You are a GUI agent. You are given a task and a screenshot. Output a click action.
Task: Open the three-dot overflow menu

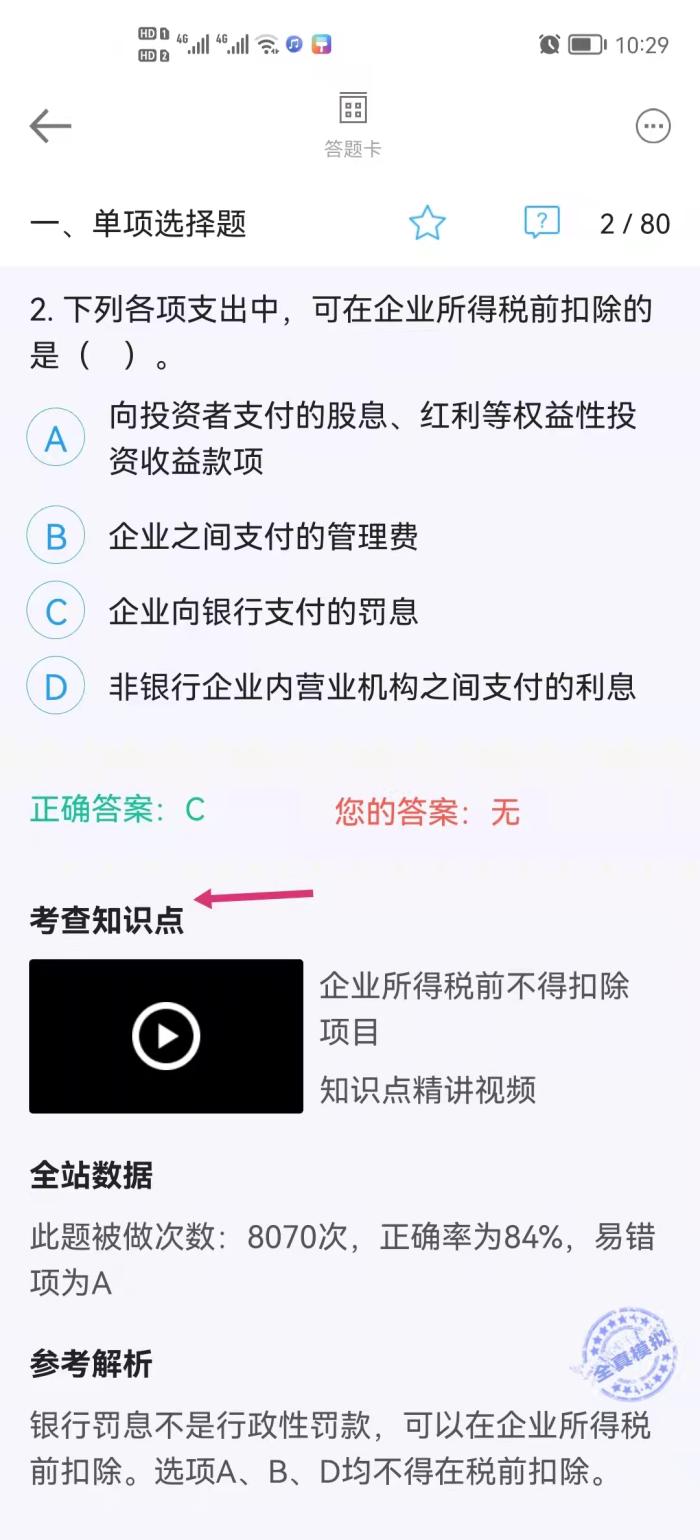tap(653, 126)
